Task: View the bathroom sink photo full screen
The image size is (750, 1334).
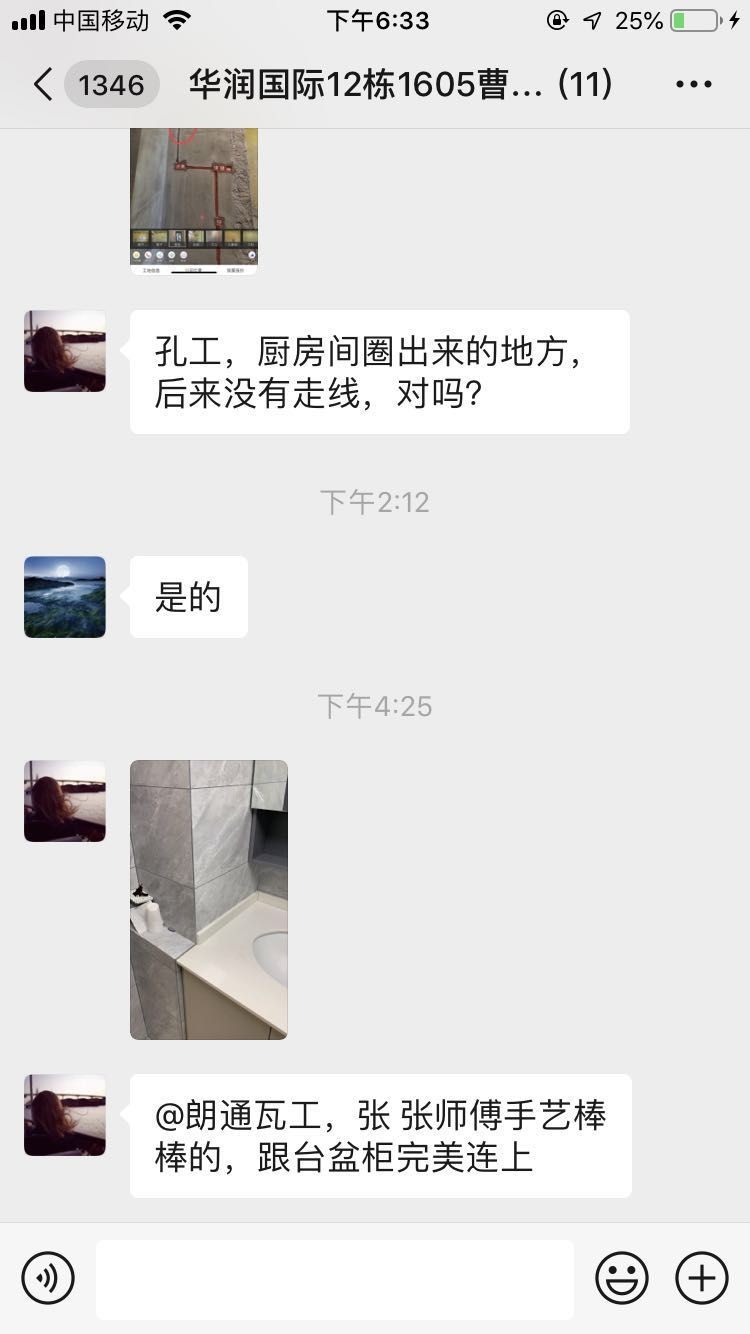Action: [x=209, y=899]
